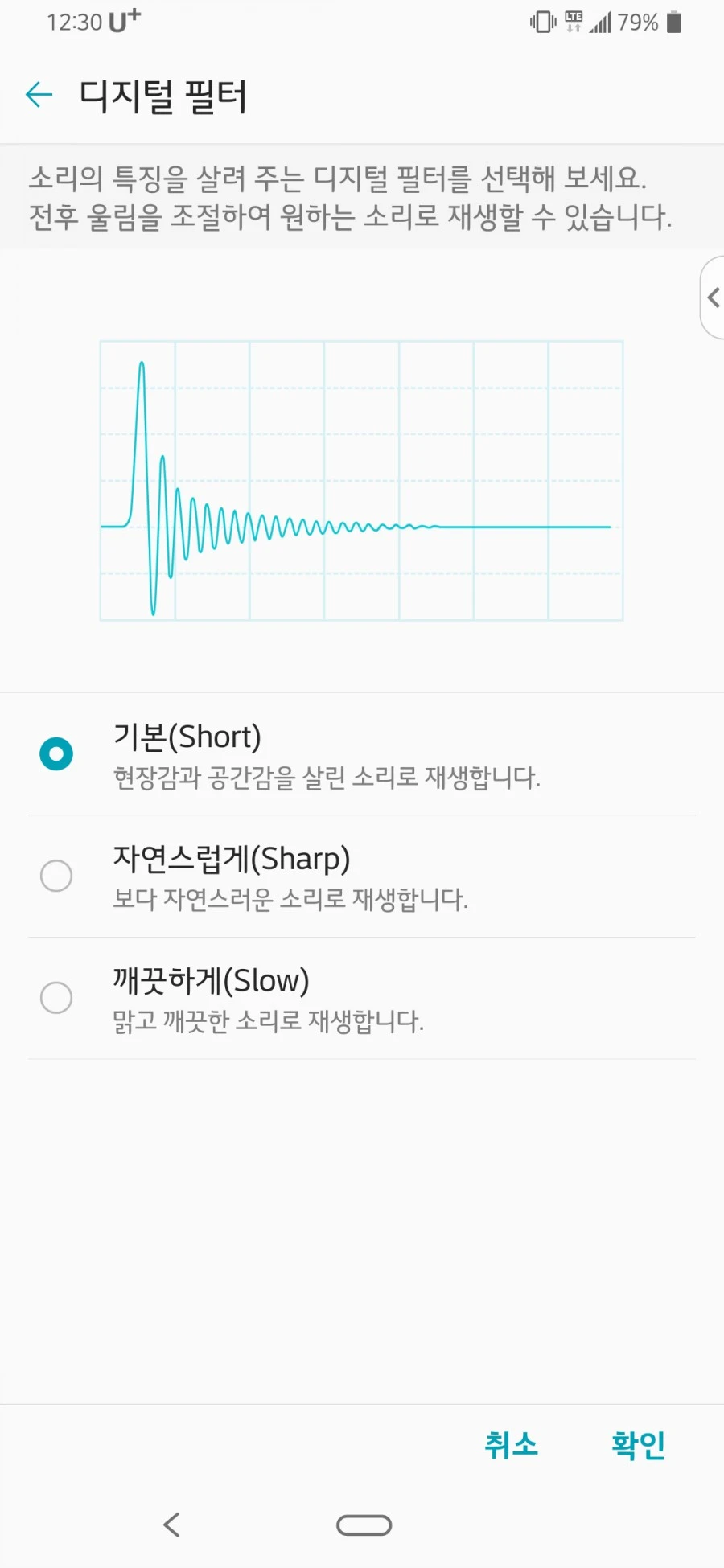Go back from the 디지털 필터 screen

coord(39,95)
